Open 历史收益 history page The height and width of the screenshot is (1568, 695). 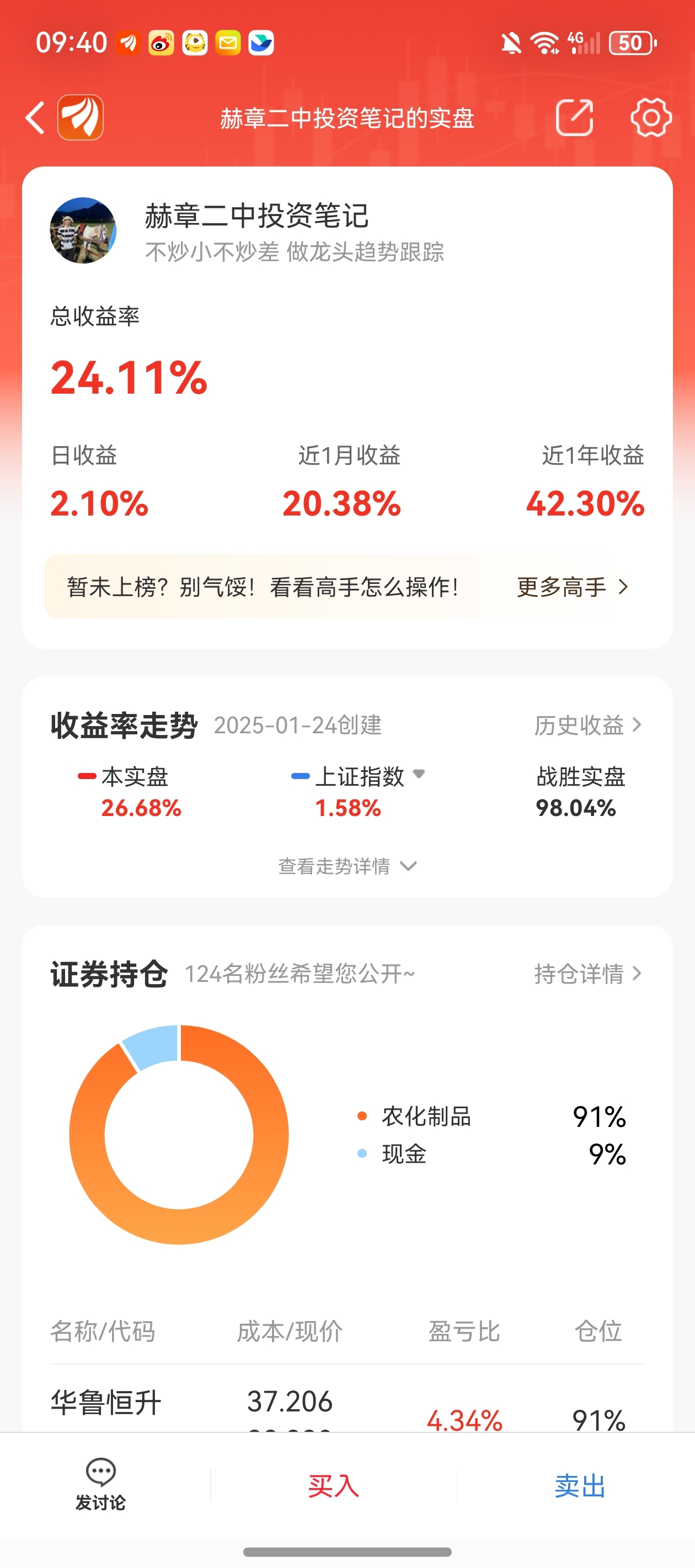pos(588,725)
